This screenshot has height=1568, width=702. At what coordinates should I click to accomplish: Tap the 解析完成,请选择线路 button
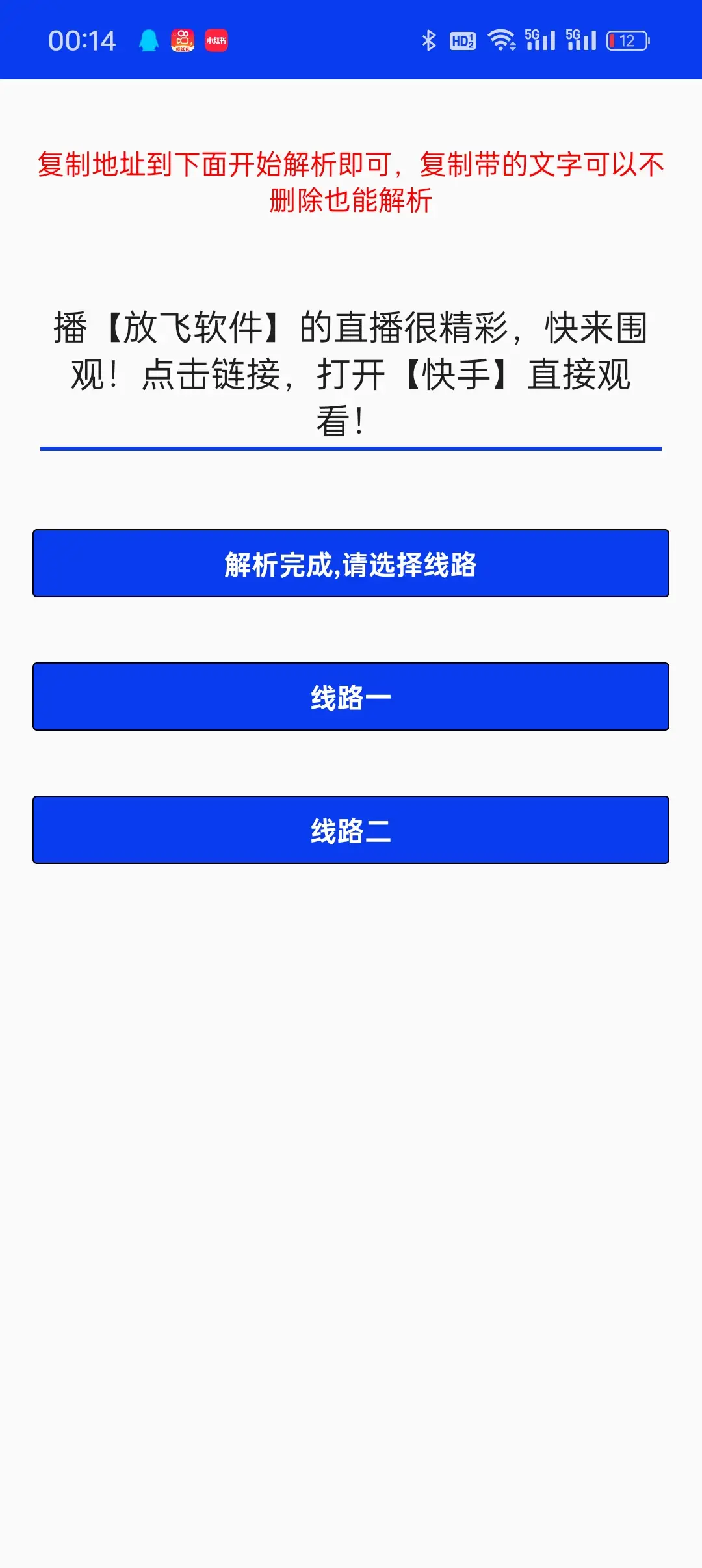click(351, 564)
